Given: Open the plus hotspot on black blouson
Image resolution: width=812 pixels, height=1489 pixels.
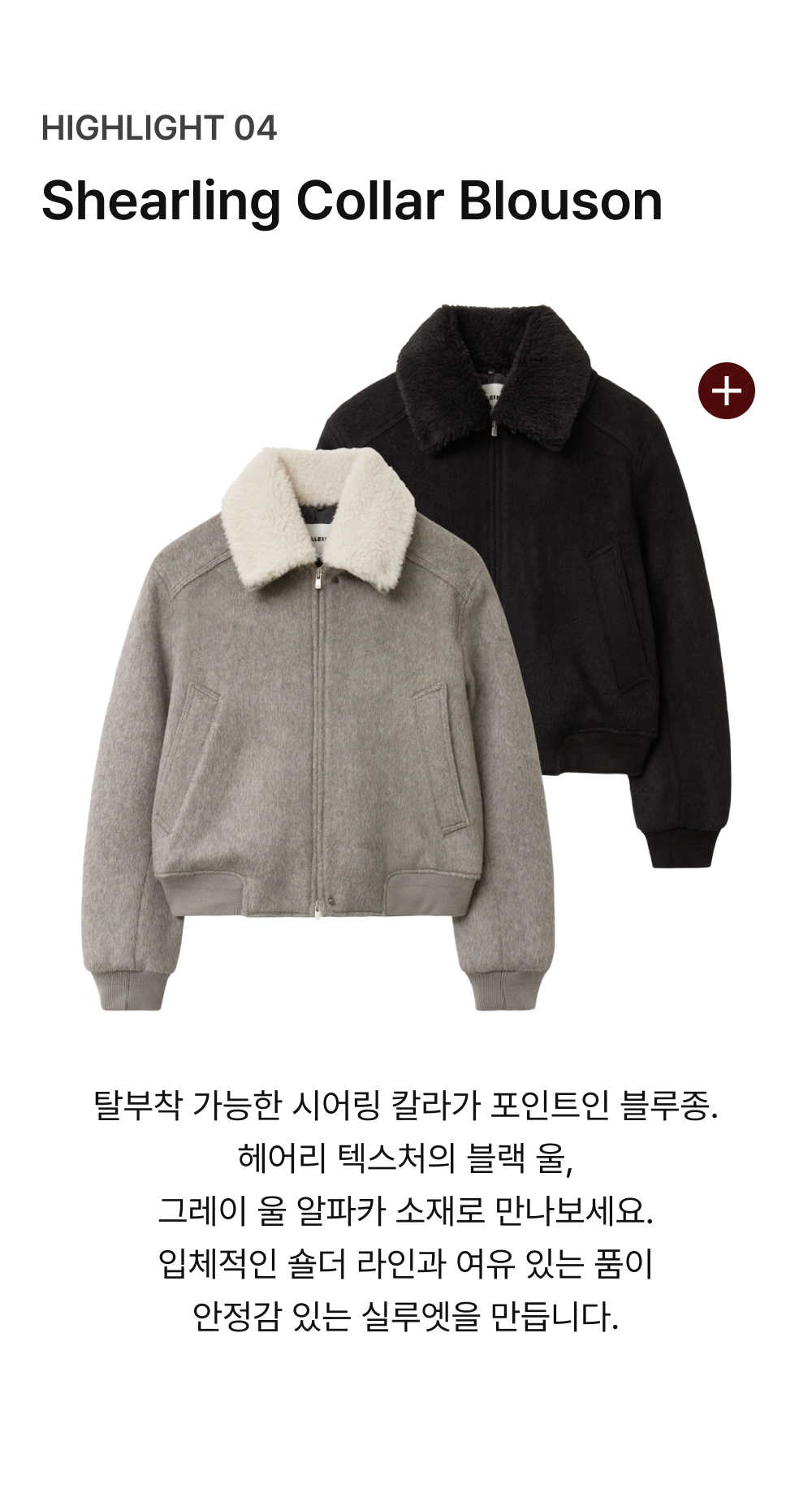Looking at the screenshot, I should (x=727, y=391).
